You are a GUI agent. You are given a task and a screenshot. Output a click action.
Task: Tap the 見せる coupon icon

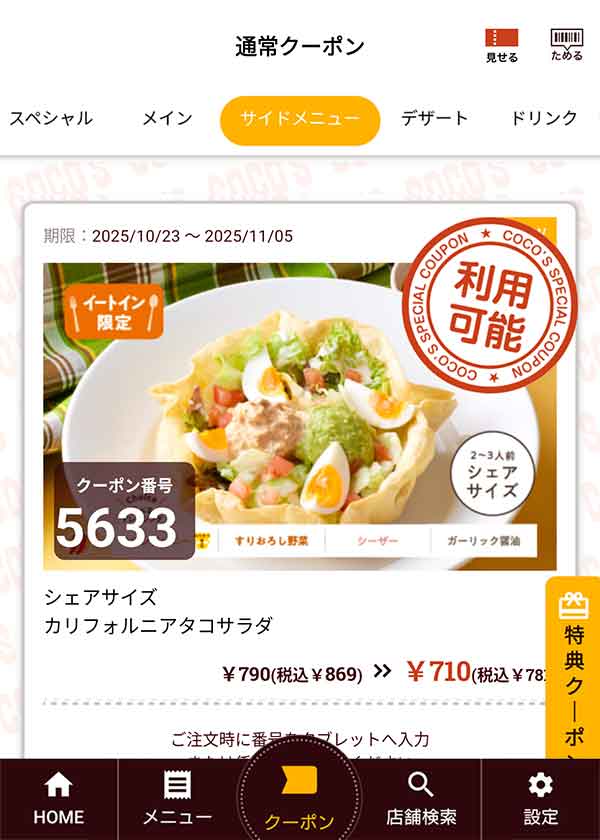[502, 45]
